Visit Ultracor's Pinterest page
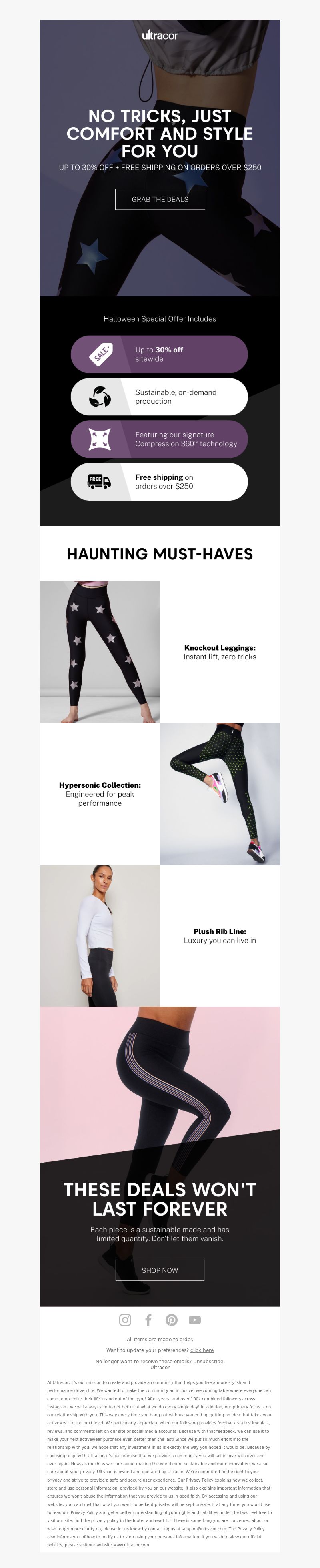The height and width of the screenshot is (1568, 320). (172, 1320)
